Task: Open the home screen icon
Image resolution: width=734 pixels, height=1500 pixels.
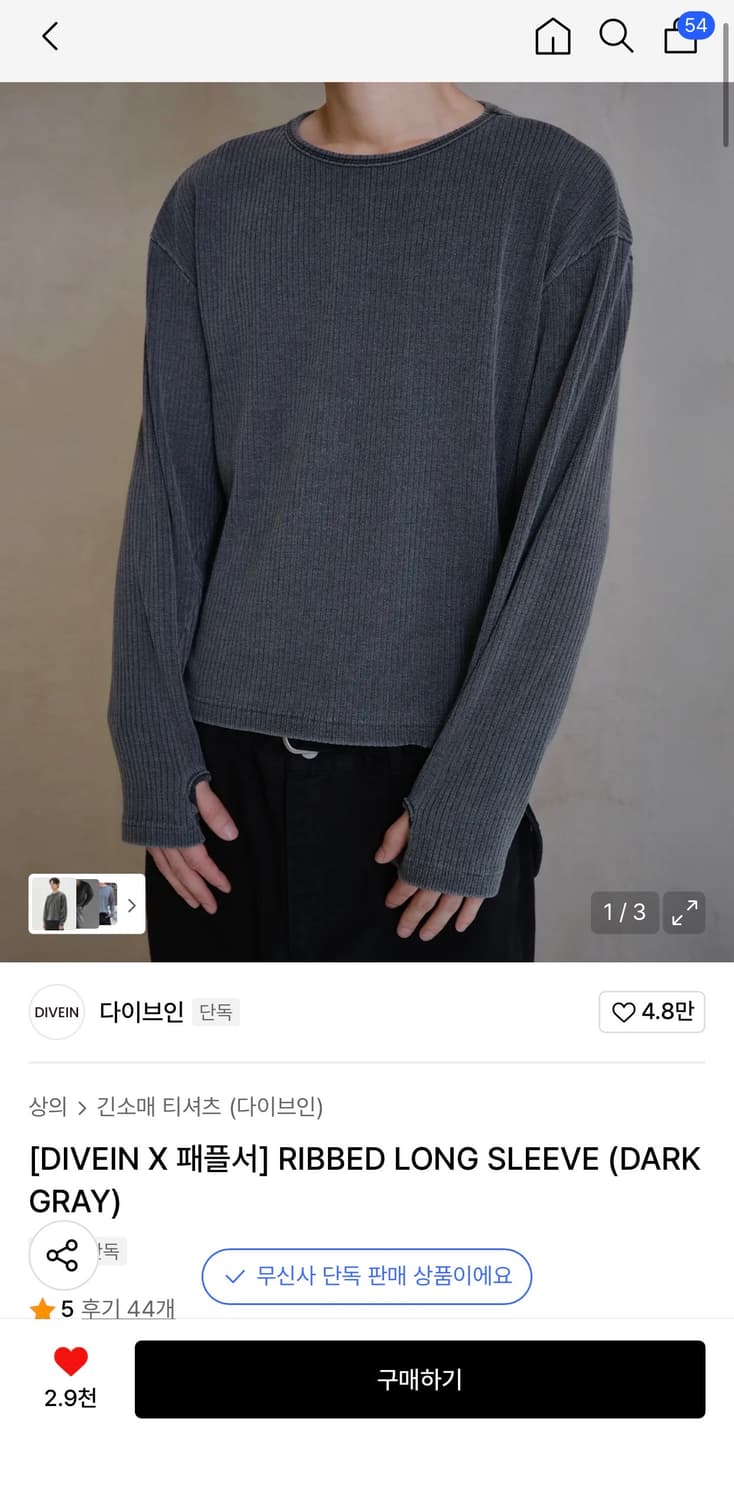Action: (552, 36)
